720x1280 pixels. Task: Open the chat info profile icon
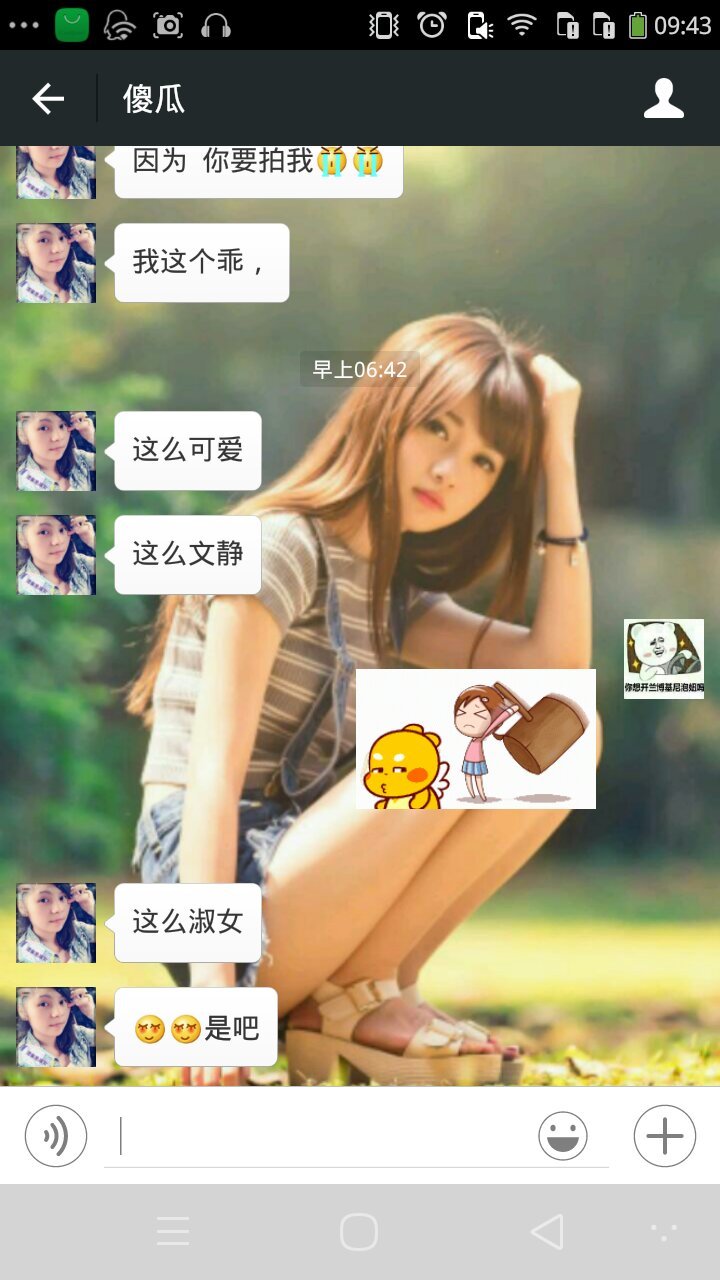click(x=663, y=98)
